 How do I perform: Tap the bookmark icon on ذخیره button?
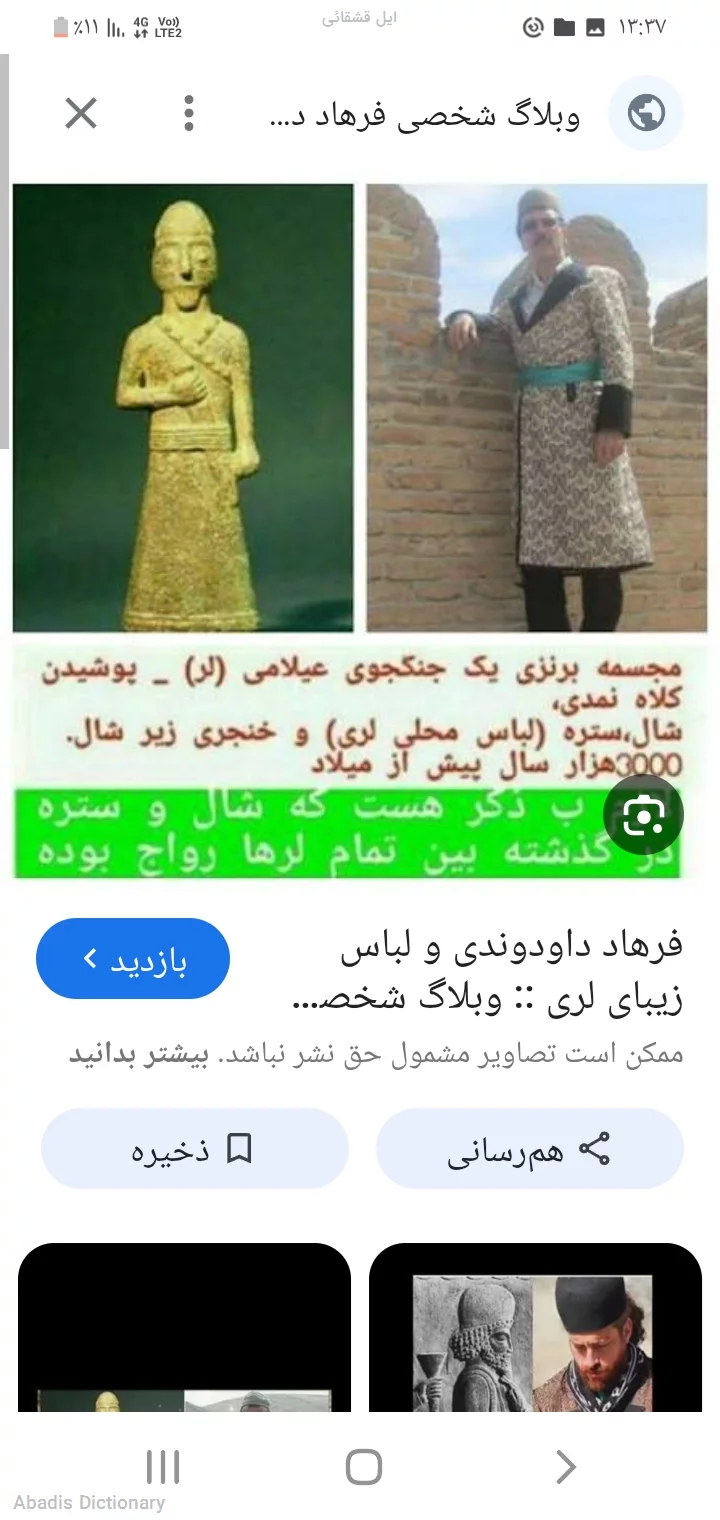tap(241, 1149)
